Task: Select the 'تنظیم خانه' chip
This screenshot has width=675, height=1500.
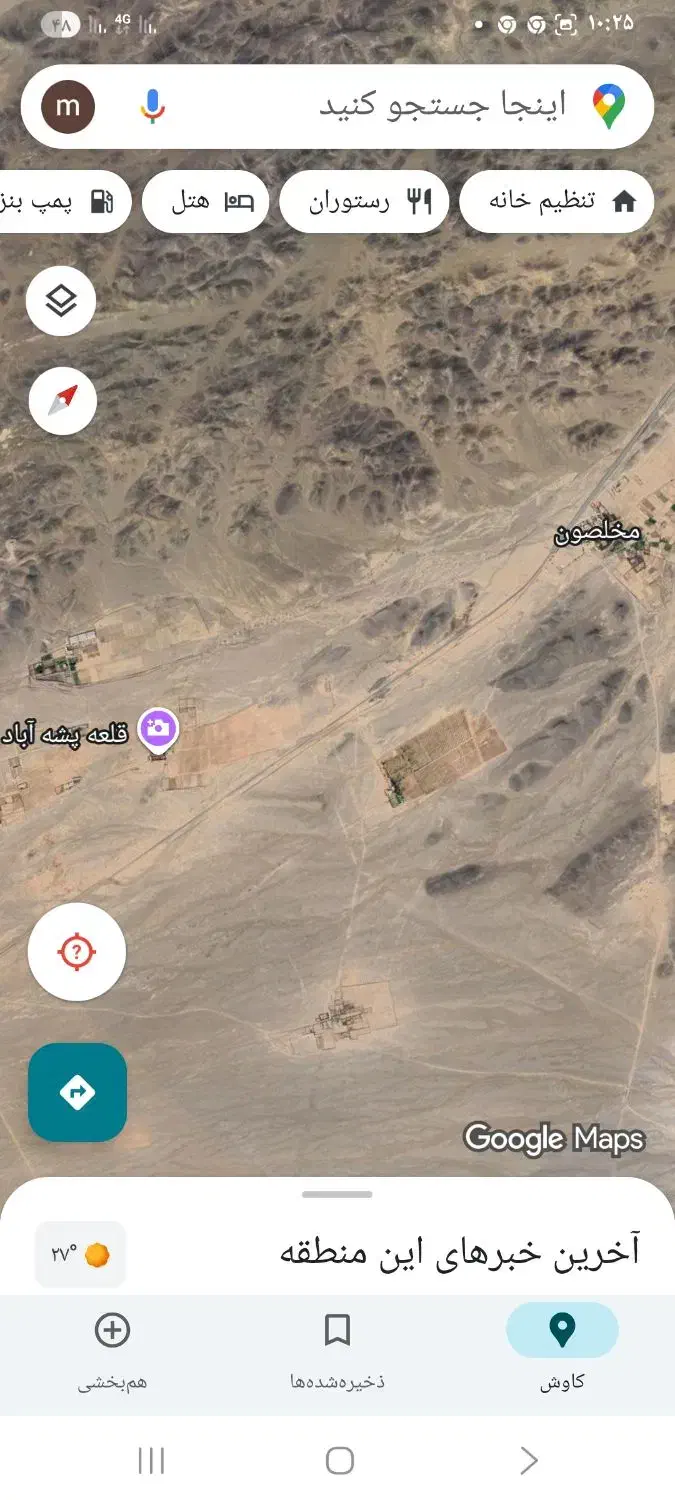Action: (x=557, y=201)
